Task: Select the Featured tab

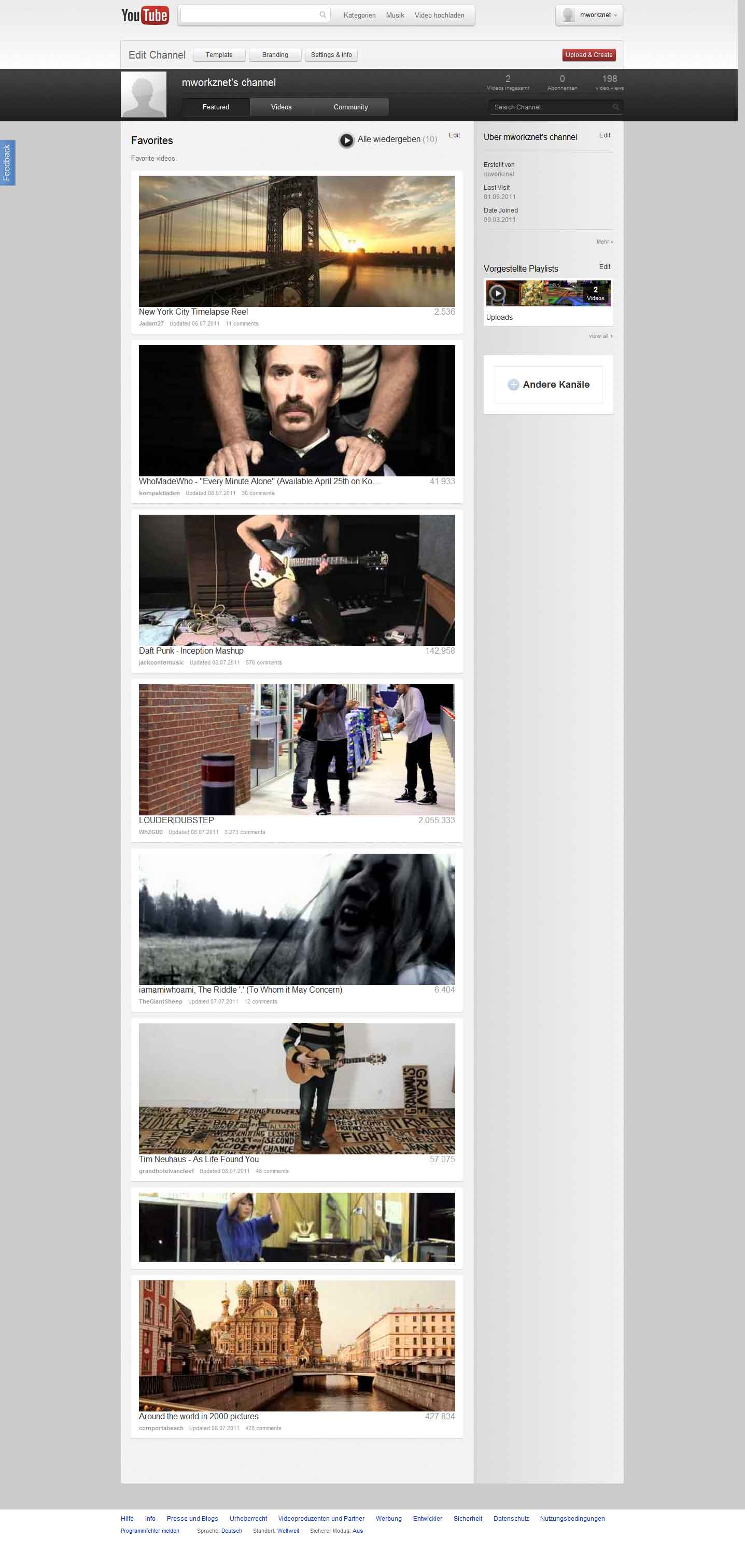Action: point(216,107)
